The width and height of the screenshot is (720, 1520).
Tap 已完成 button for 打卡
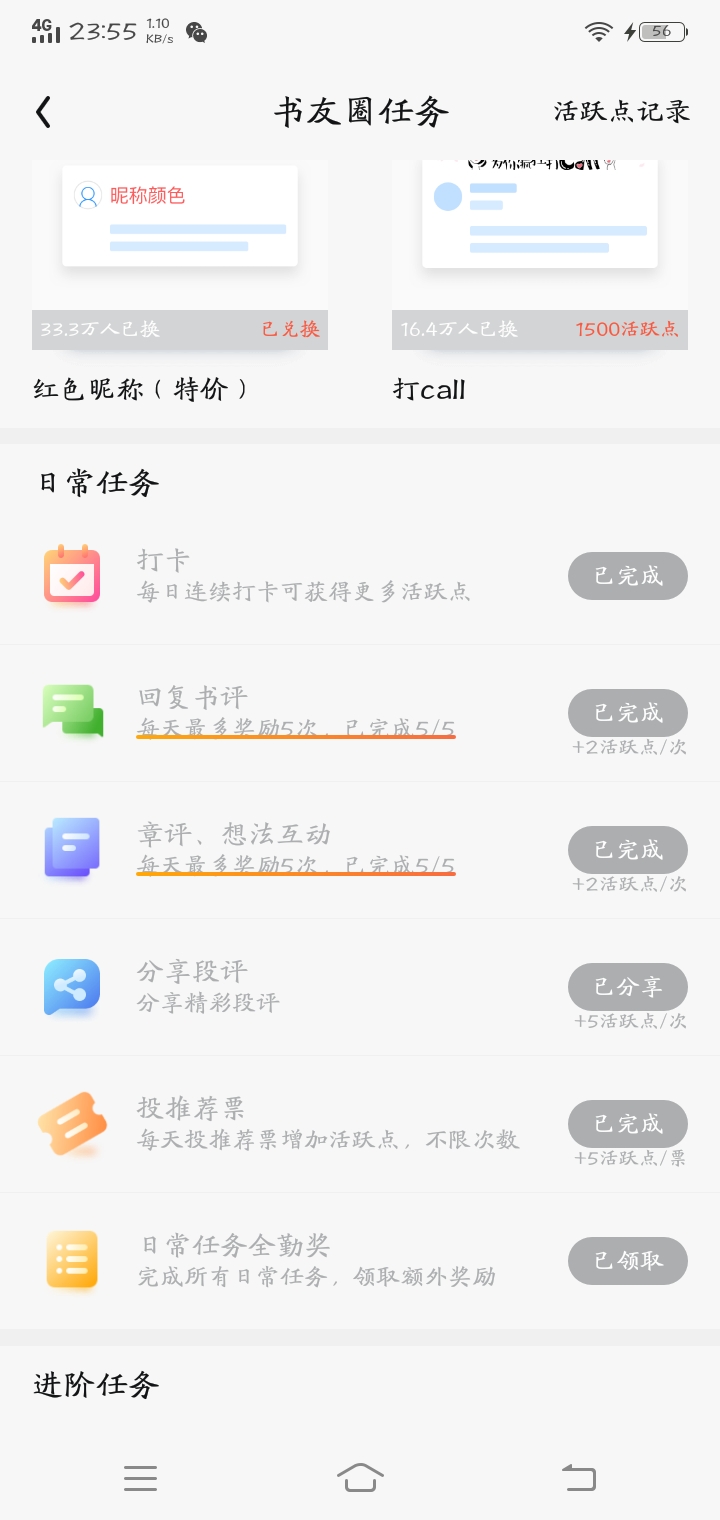628,576
